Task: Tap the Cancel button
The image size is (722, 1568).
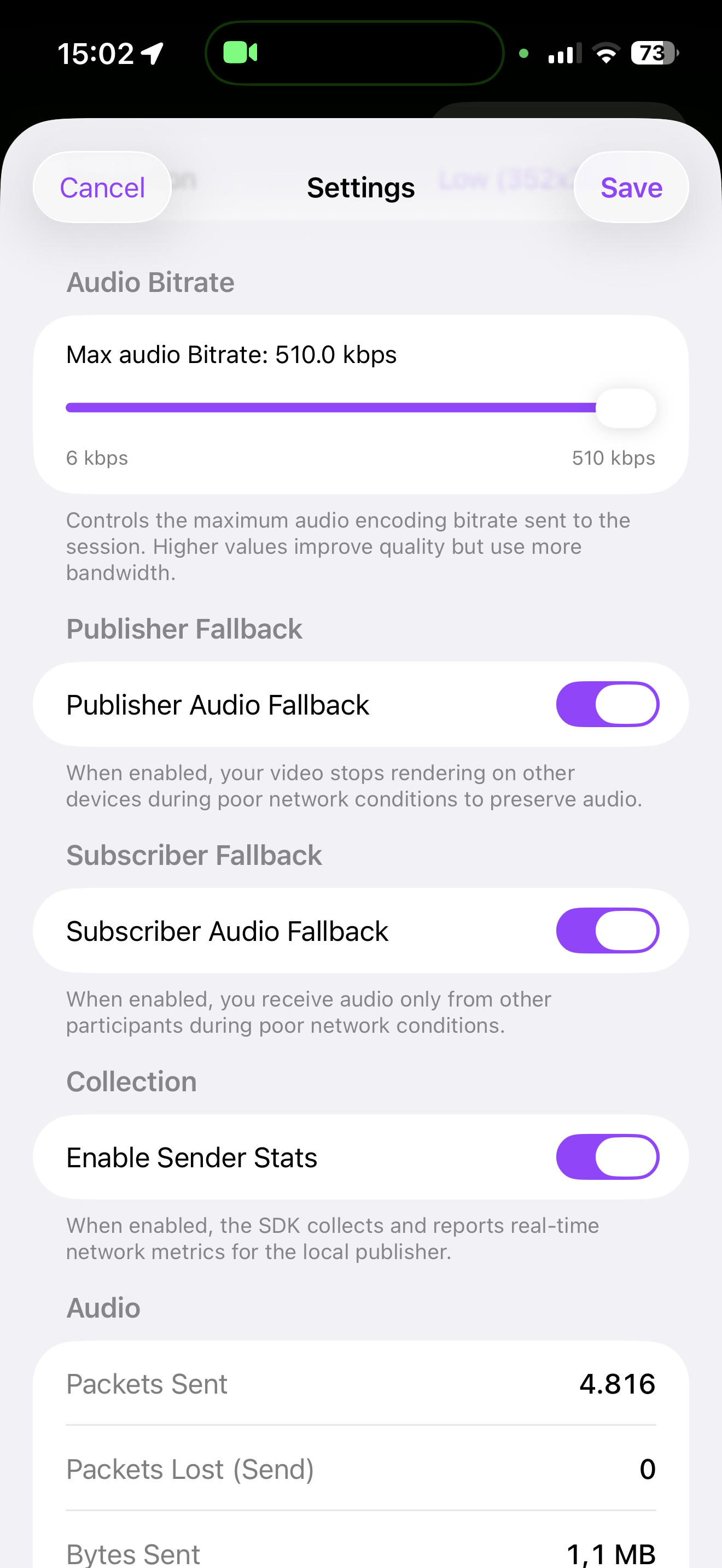Action: pyautogui.click(x=101, y=188)
